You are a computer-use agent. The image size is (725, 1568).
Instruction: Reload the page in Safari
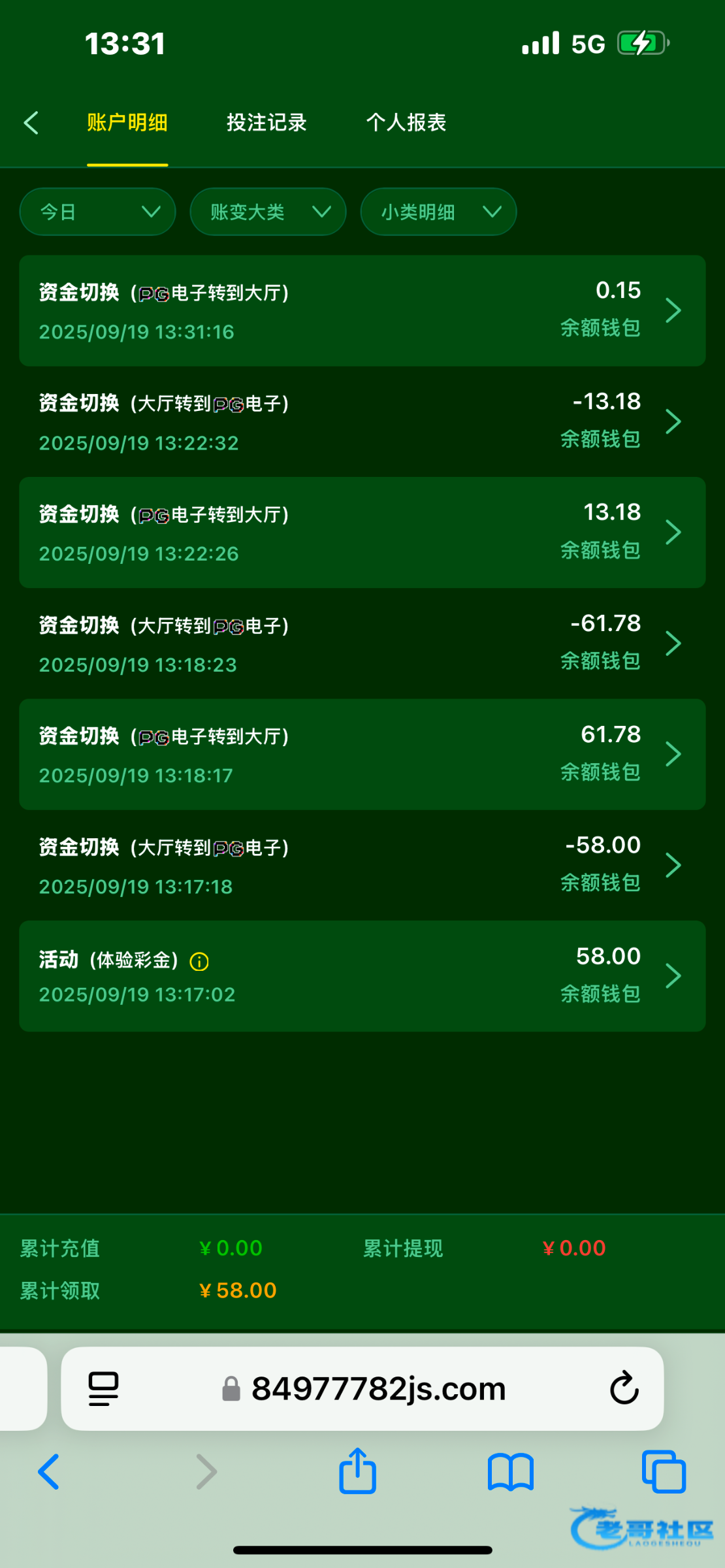click(x=624, y=1388)
